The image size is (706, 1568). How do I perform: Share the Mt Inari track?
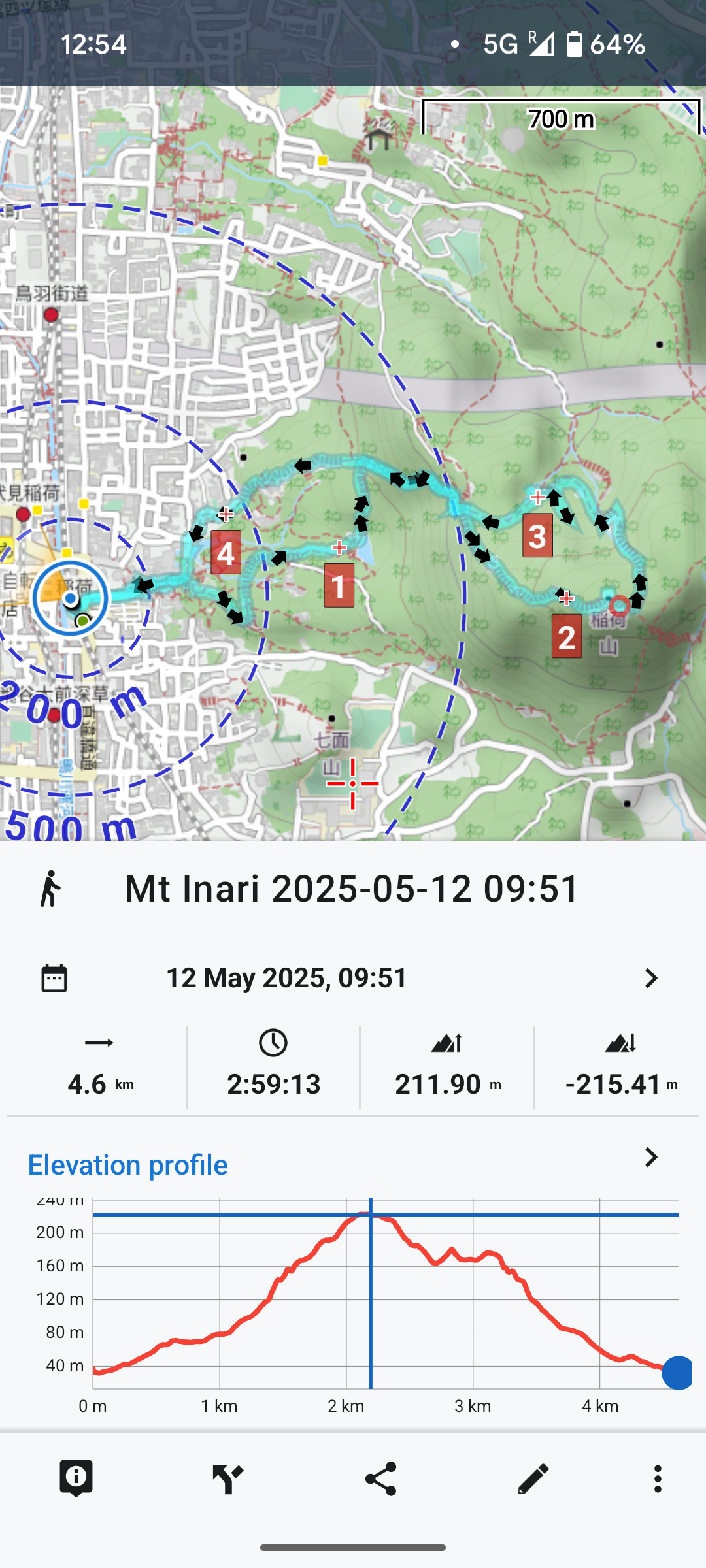[380, 1478]
